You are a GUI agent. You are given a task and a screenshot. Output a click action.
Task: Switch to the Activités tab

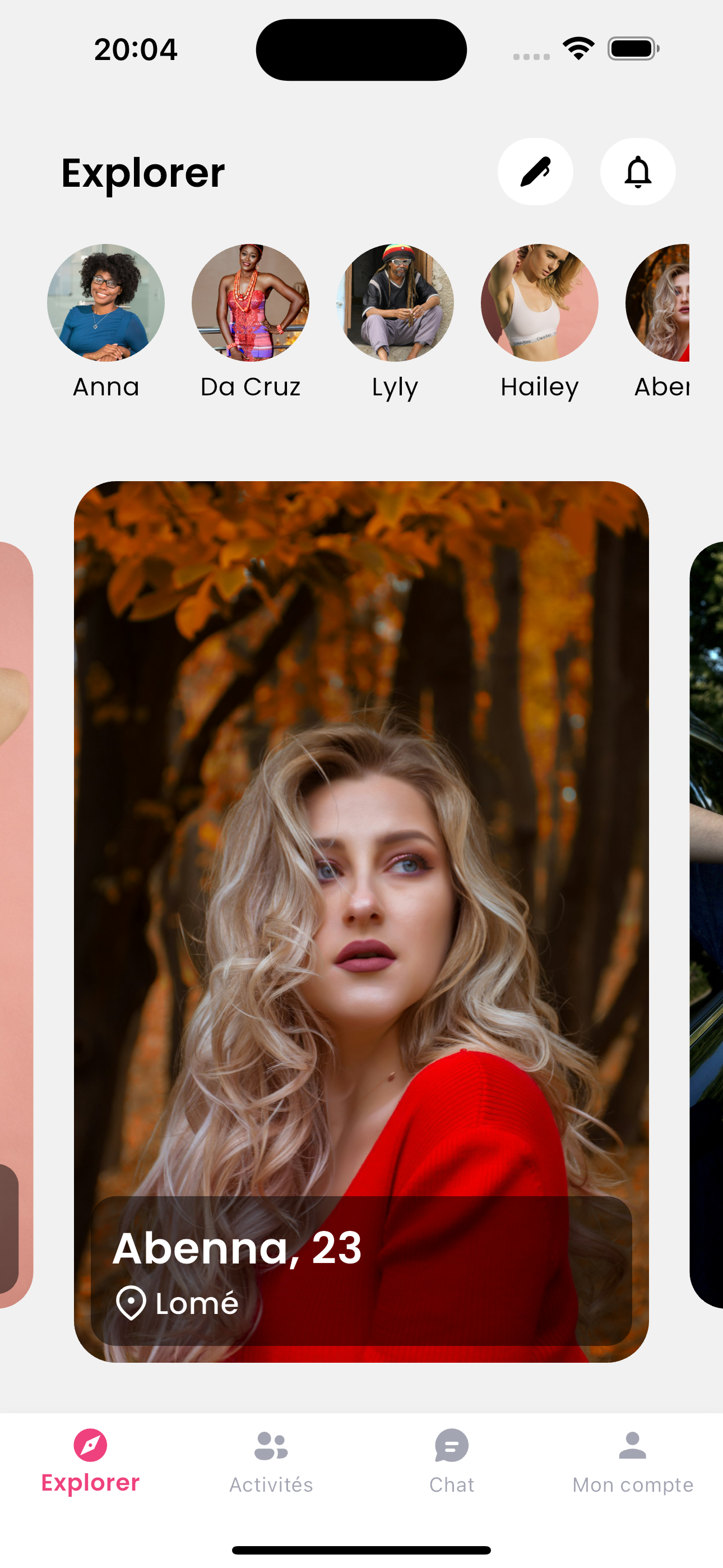pos(271,1461)
